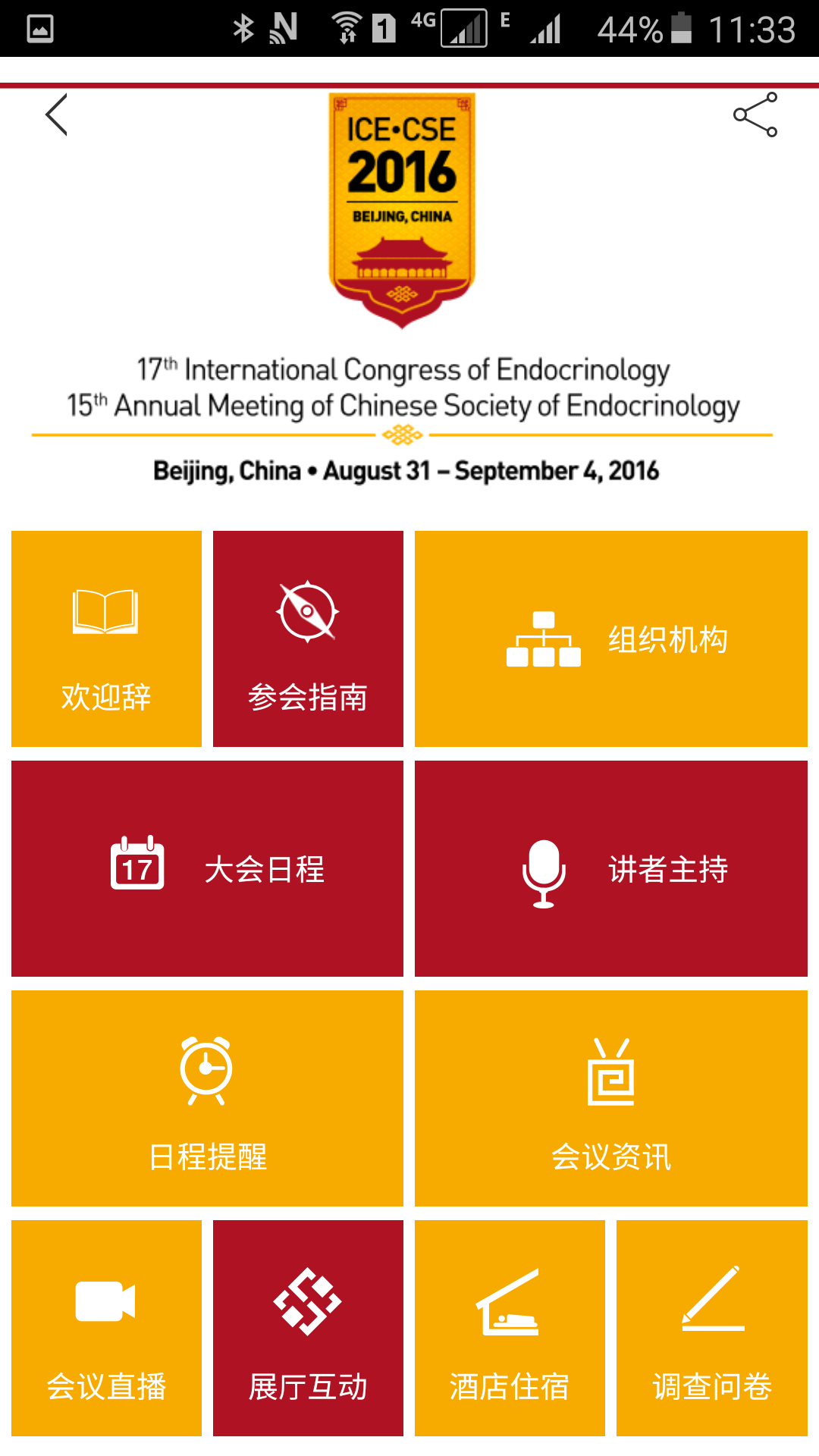
Task: Open the 调查问卷 survey tile
Action: click(711, 1328)
